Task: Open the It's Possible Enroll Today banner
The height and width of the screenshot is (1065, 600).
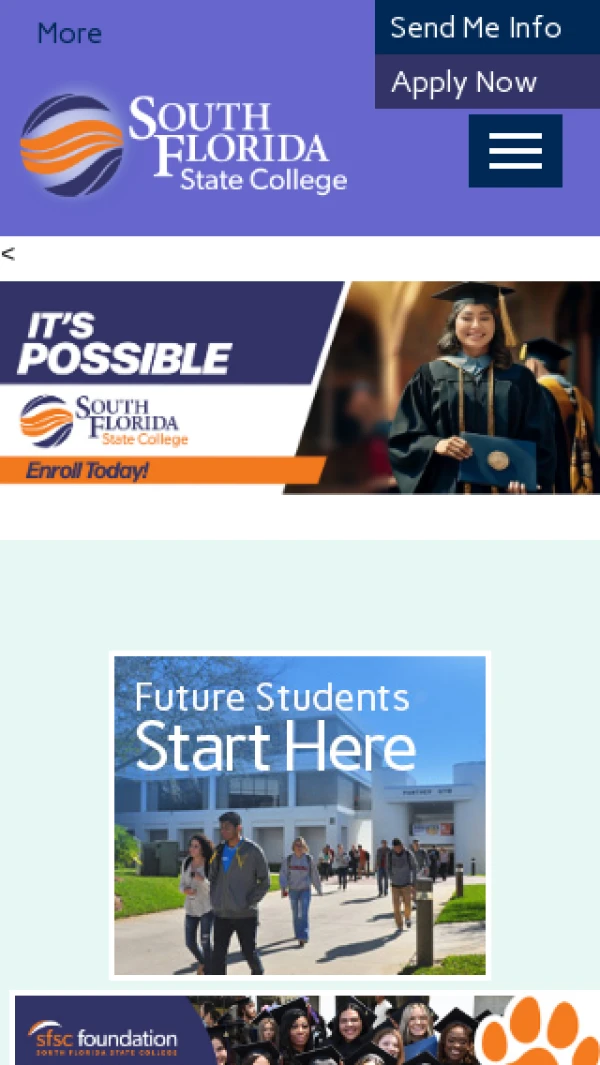Action: 300,387
